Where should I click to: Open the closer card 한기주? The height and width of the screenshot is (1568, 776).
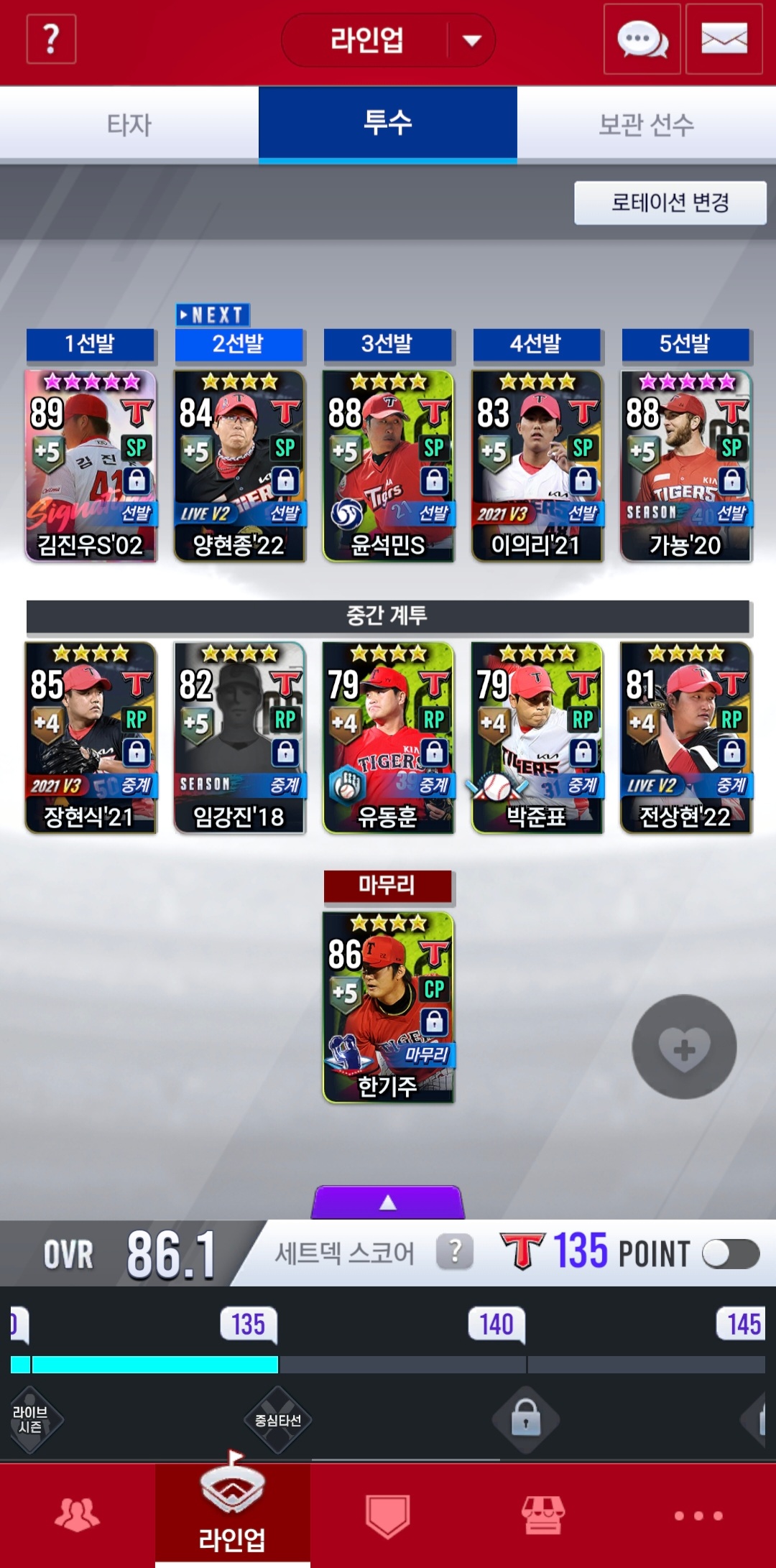click(389, 1007)
